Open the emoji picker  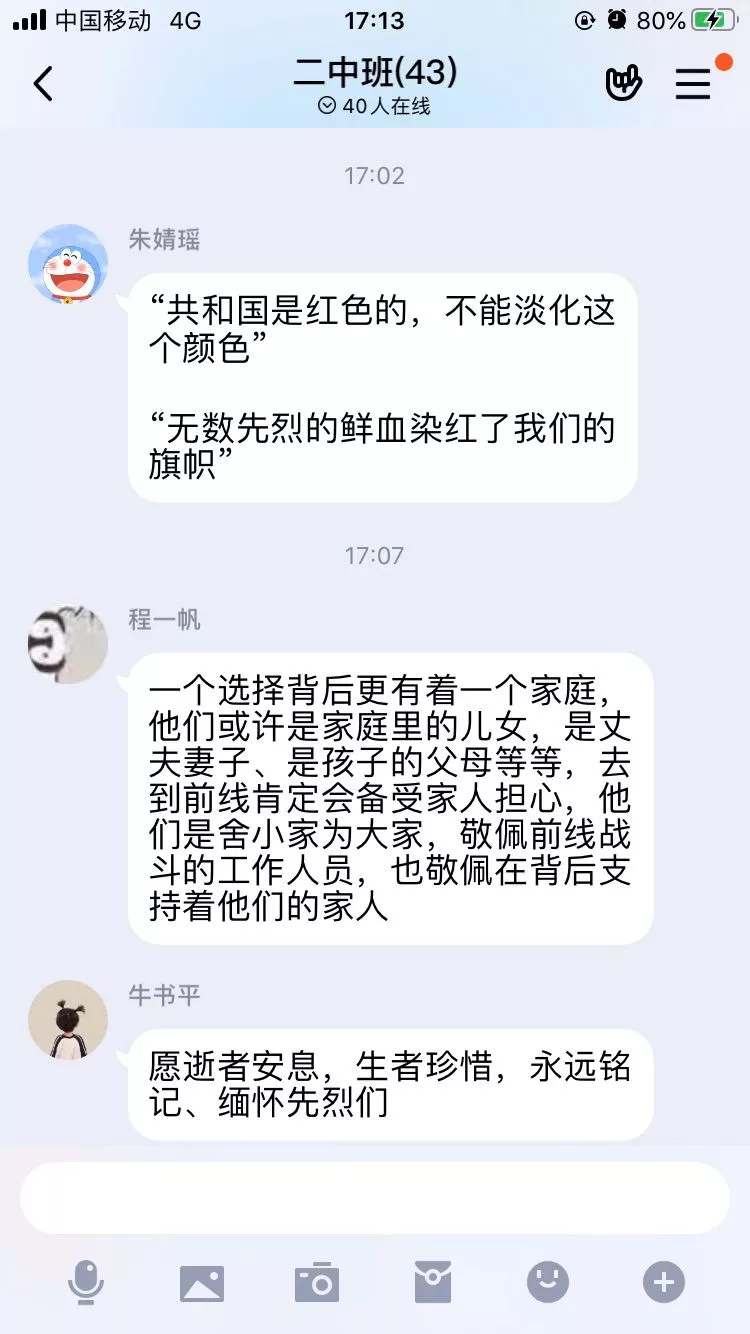pos(548,1282)
